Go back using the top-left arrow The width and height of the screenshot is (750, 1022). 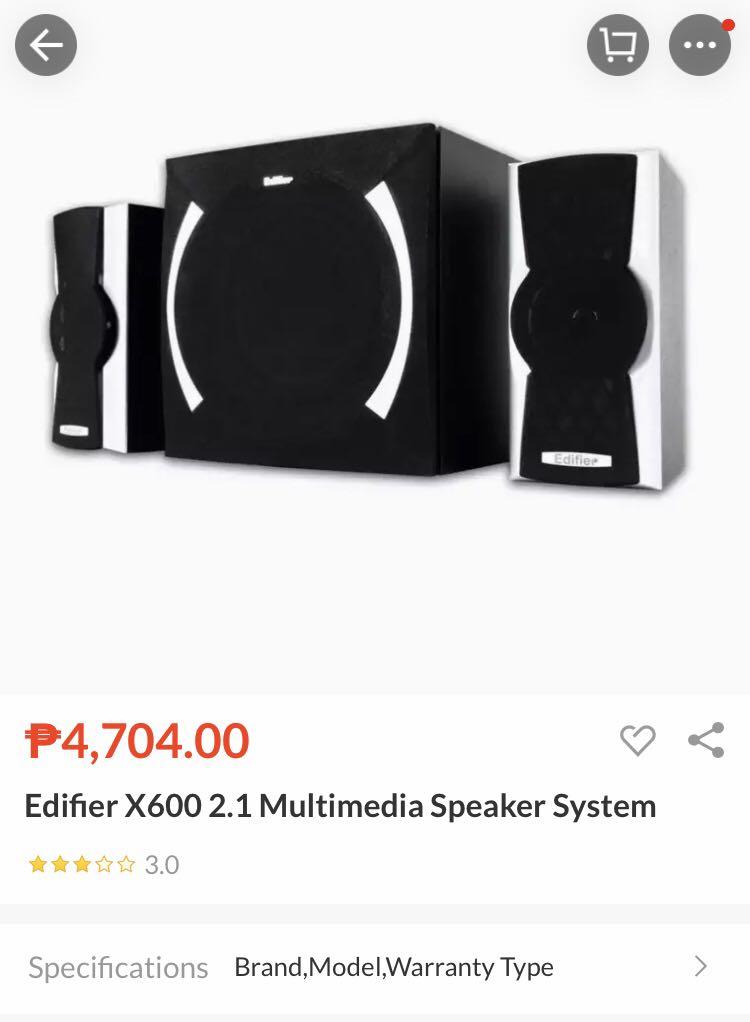44,44
